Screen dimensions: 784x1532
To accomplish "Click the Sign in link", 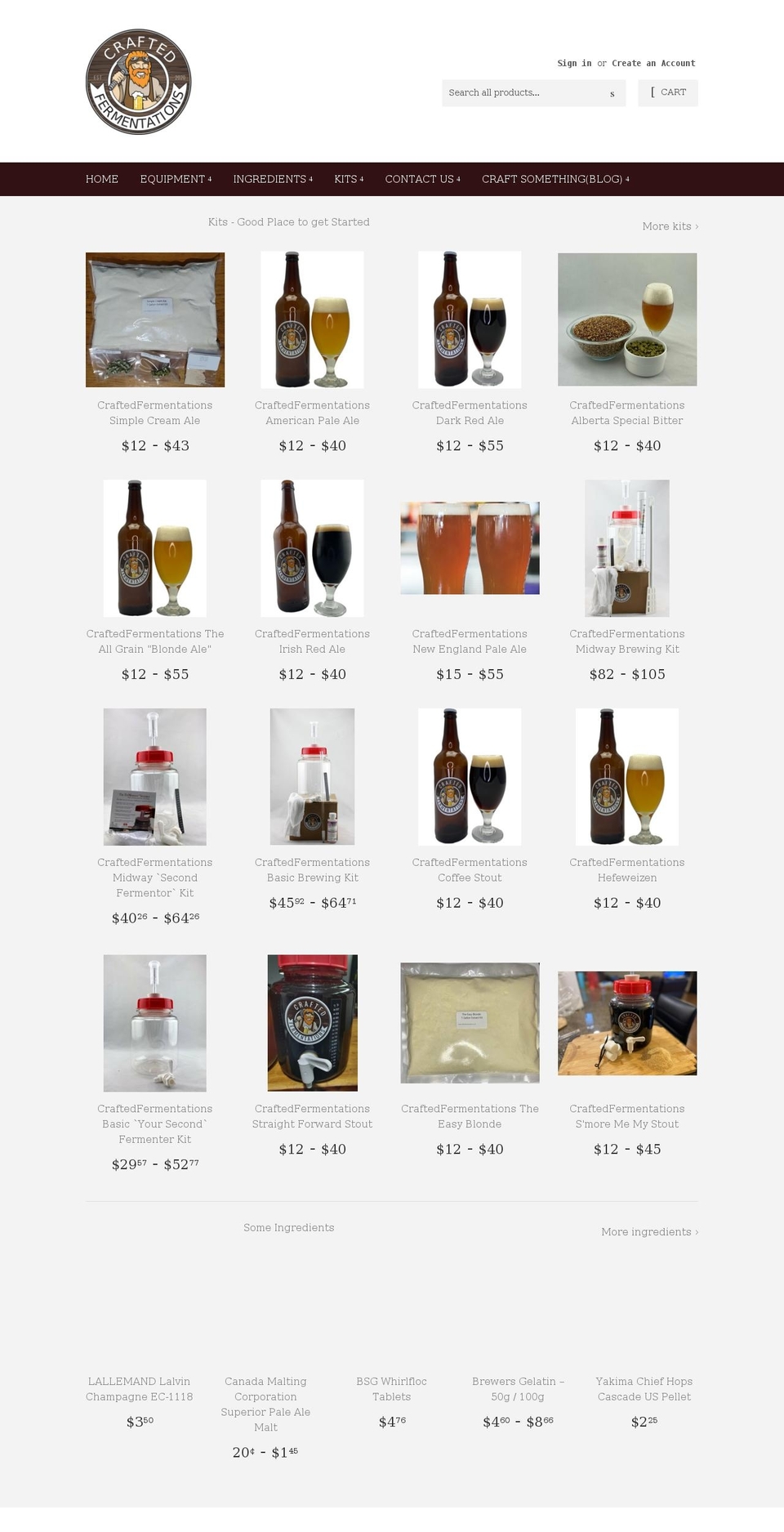I will coord(574,63).
